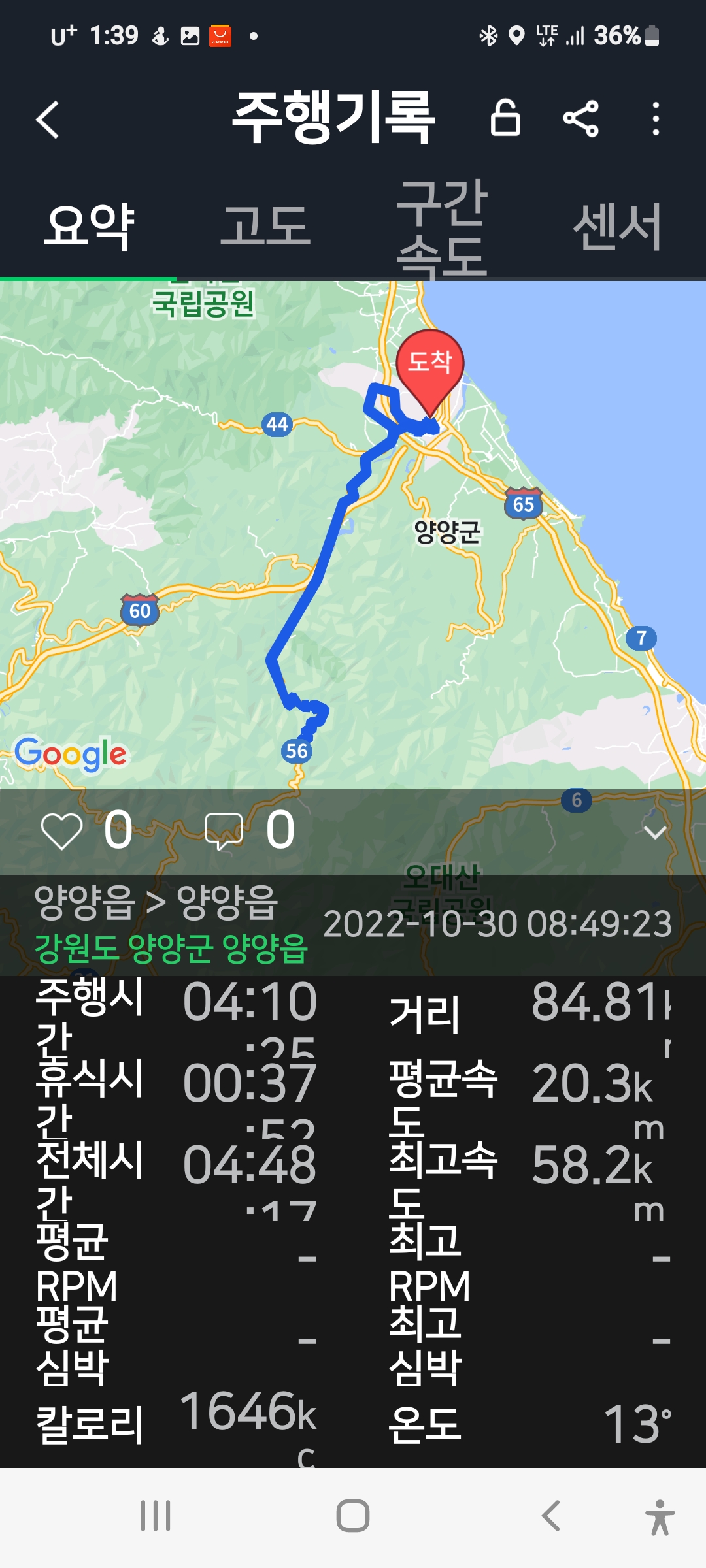Screen dimensions: 706x1568
Task: Open the three-dot overflow menu
Action: (x=656, y=119)
